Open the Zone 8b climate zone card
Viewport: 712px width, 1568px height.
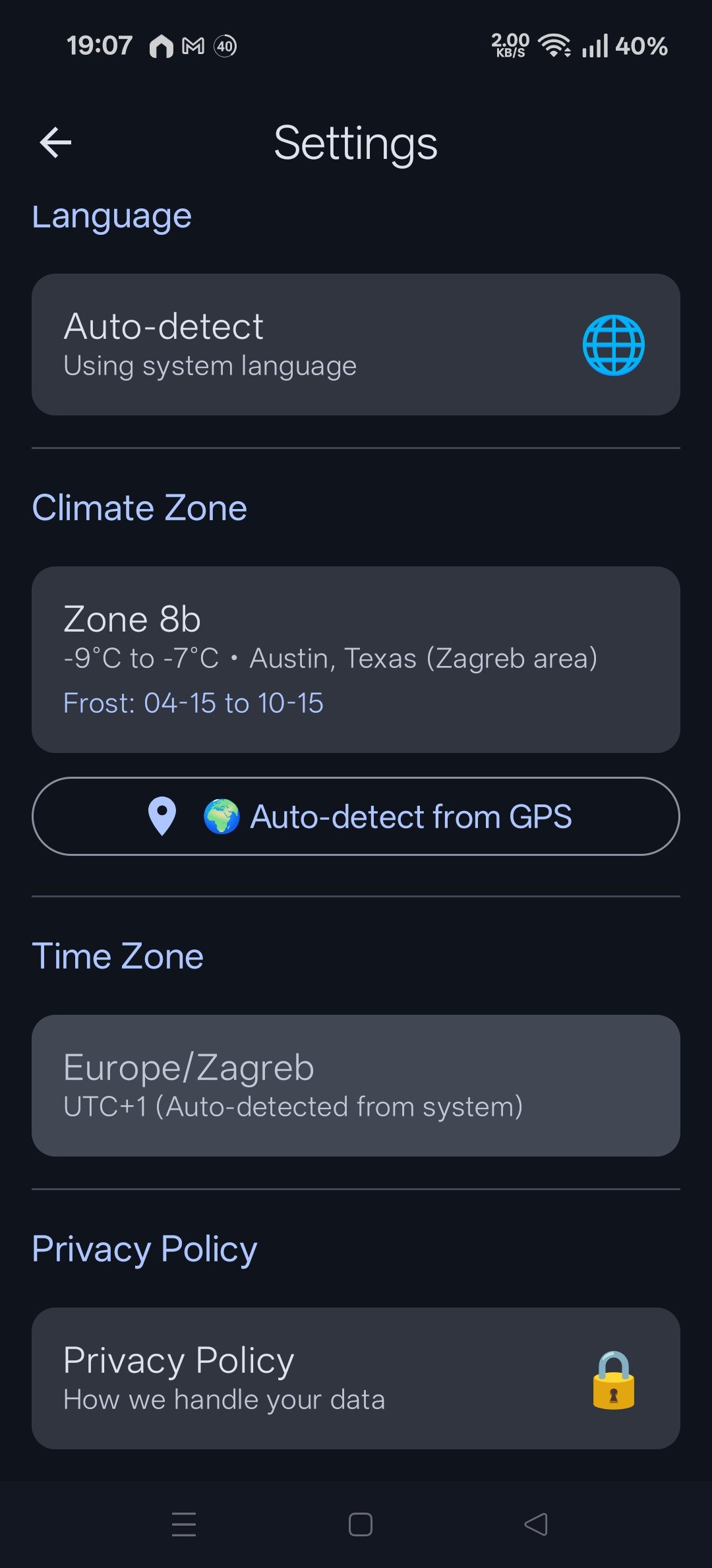point(356,659)
